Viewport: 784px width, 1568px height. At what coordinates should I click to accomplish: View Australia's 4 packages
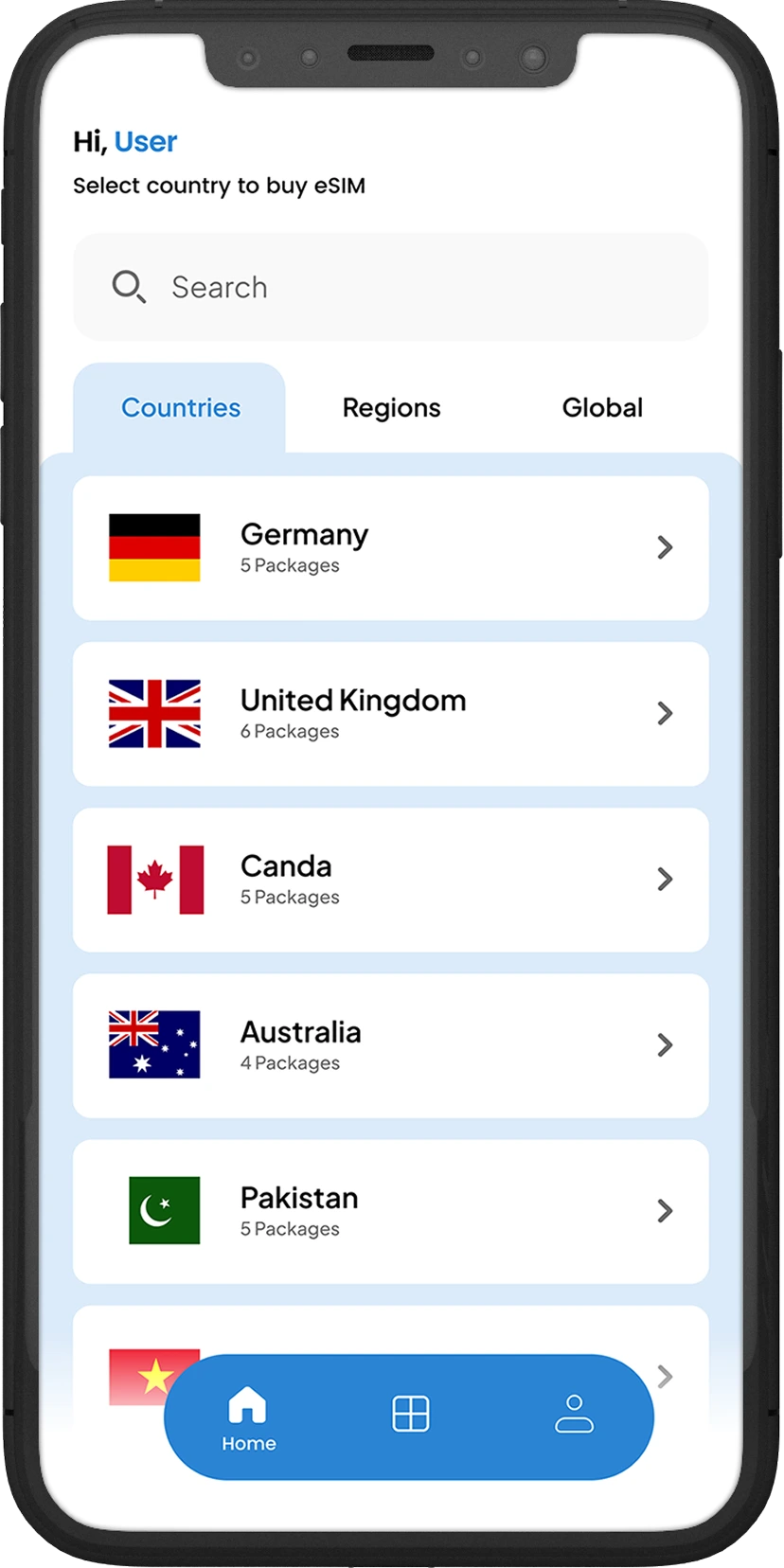(x=390, y=1045)
